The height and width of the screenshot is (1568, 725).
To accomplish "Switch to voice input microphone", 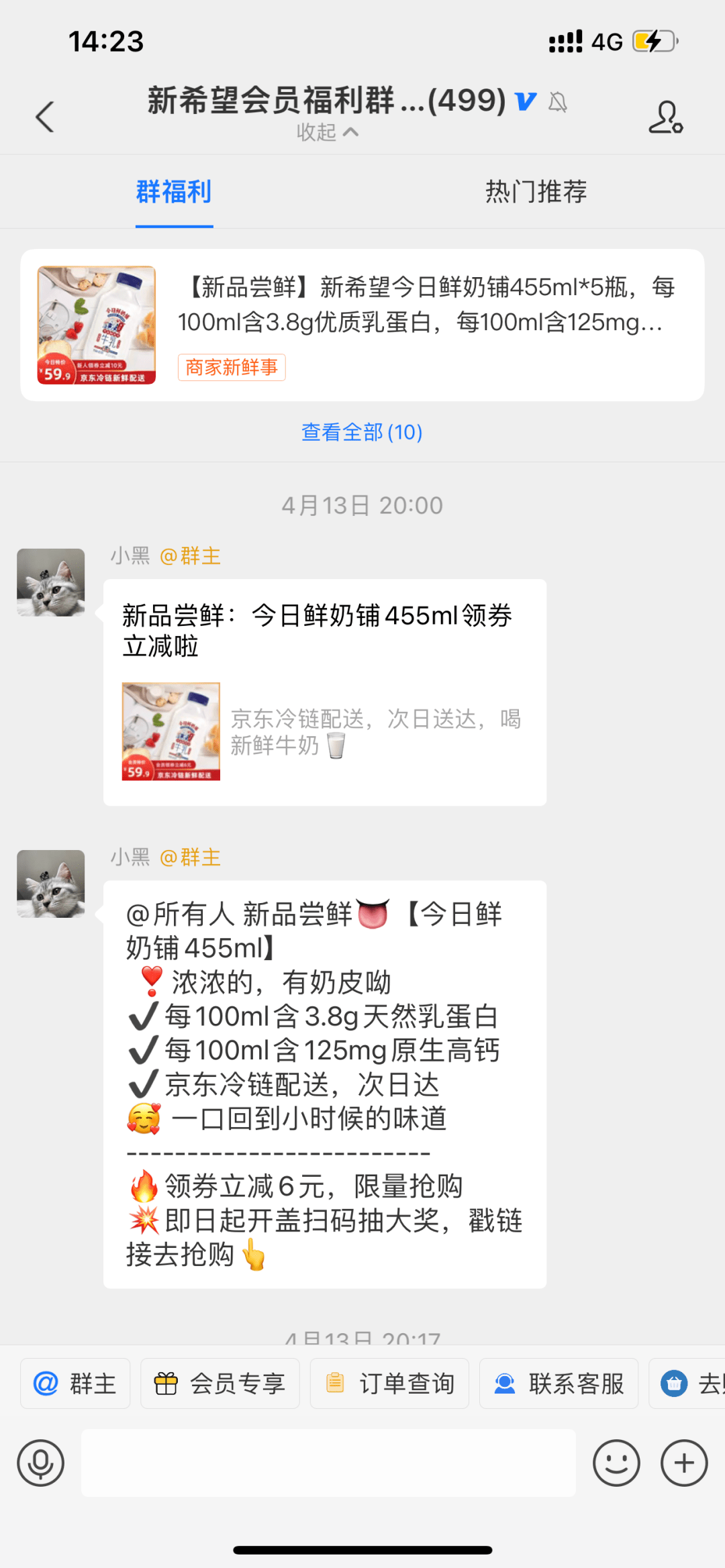I will click(x=41, y=1463).
